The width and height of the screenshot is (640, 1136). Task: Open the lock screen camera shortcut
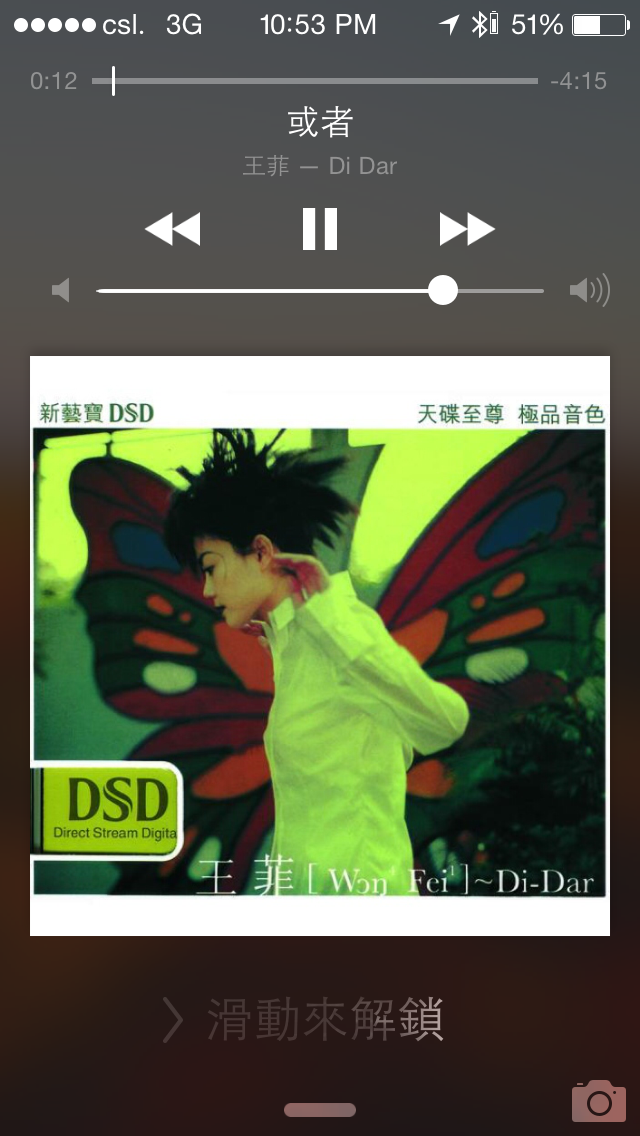[598, 1100]
